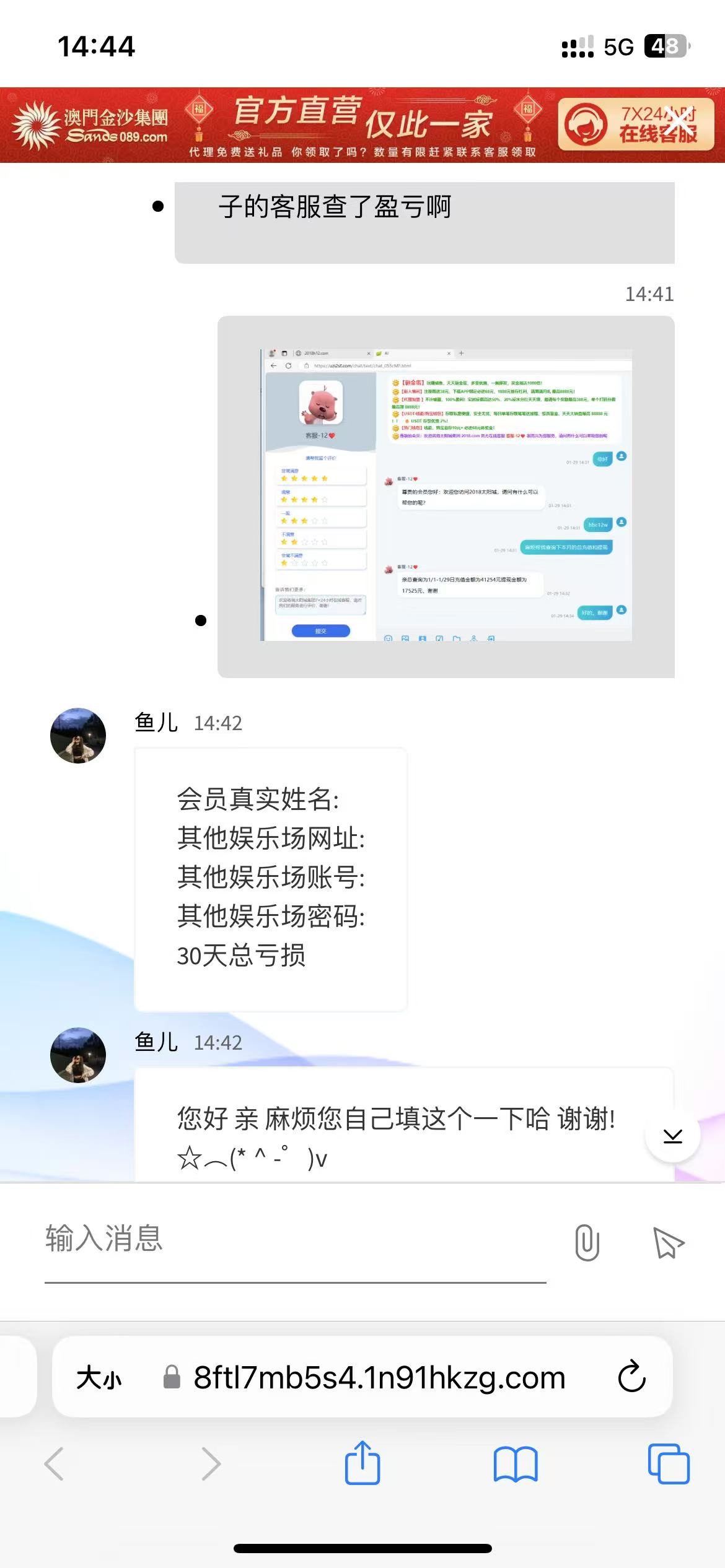Reload the page in Safari

pyautogui.click(x=631, y=1377)
